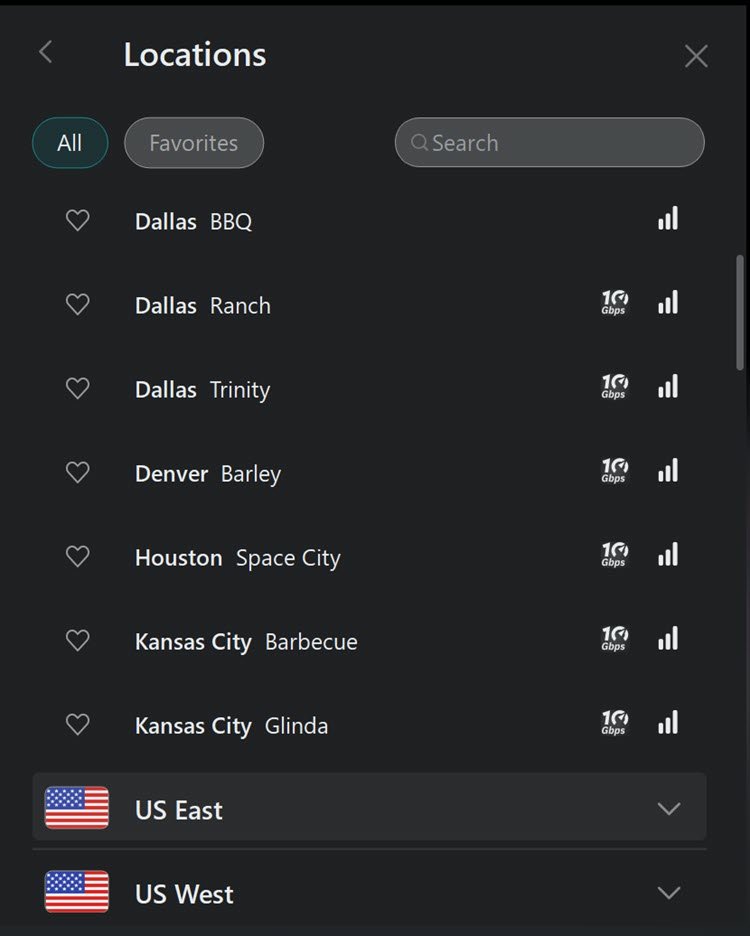
Task: Tap the Search field
Action: (x=549, y=143)
